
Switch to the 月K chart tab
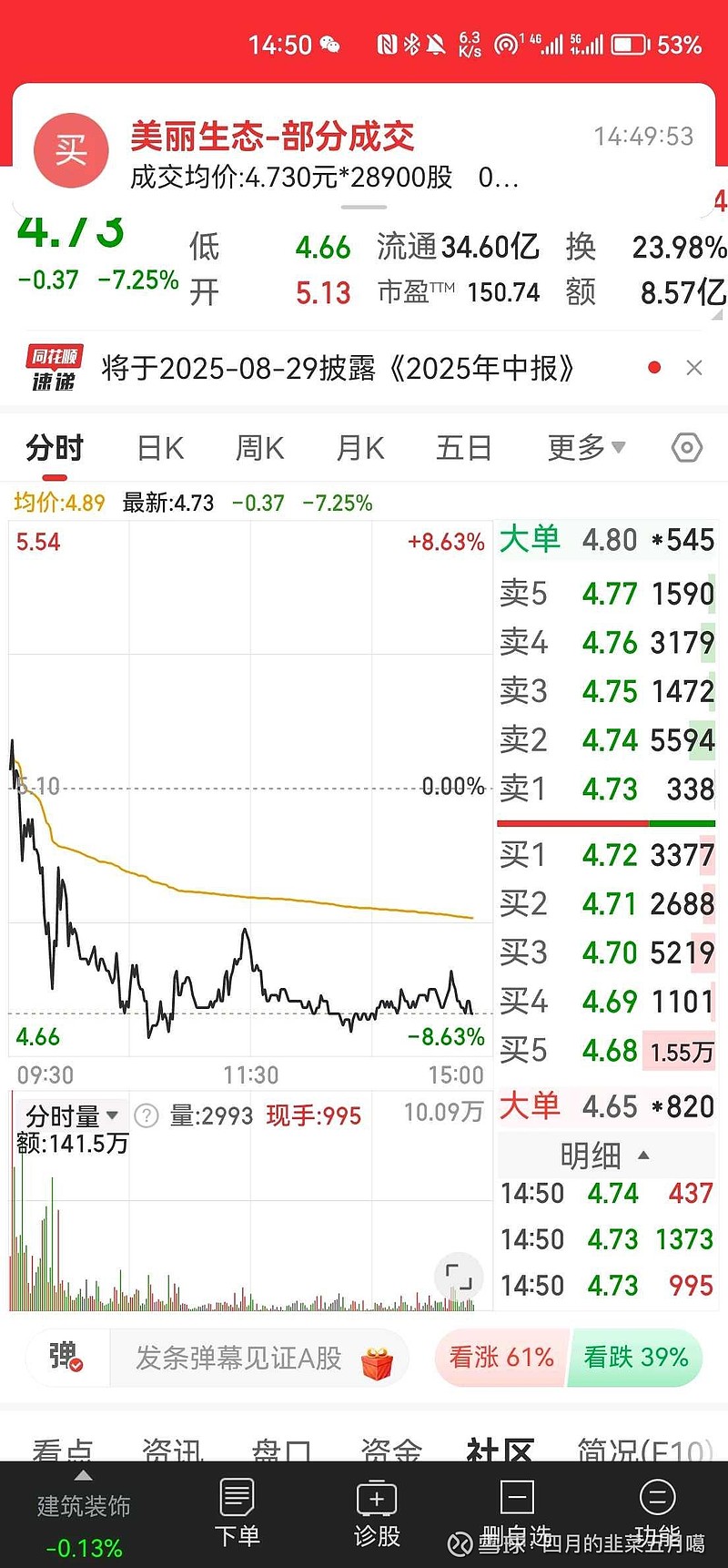pos(360,448)
